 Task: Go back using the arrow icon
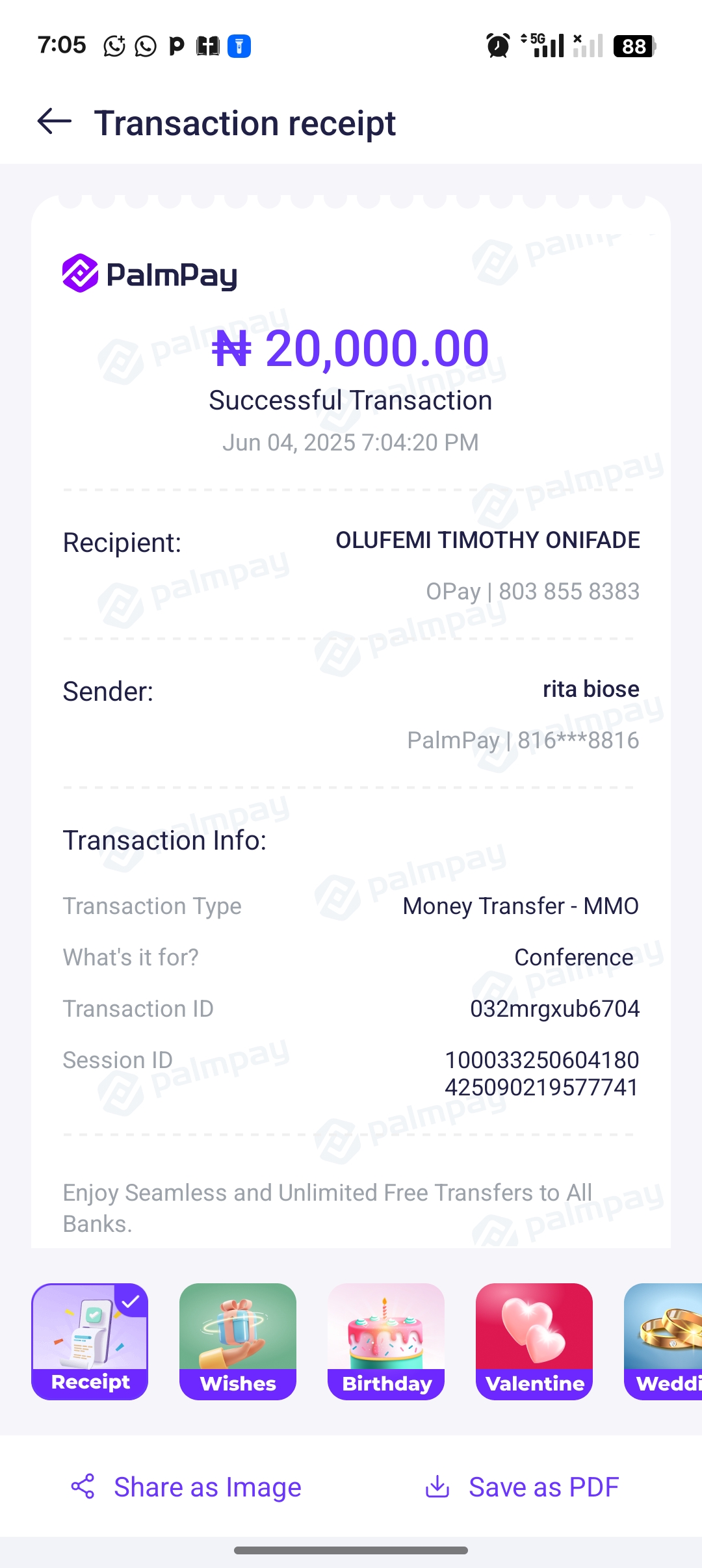pyautogui.click(x=55, y=122)
